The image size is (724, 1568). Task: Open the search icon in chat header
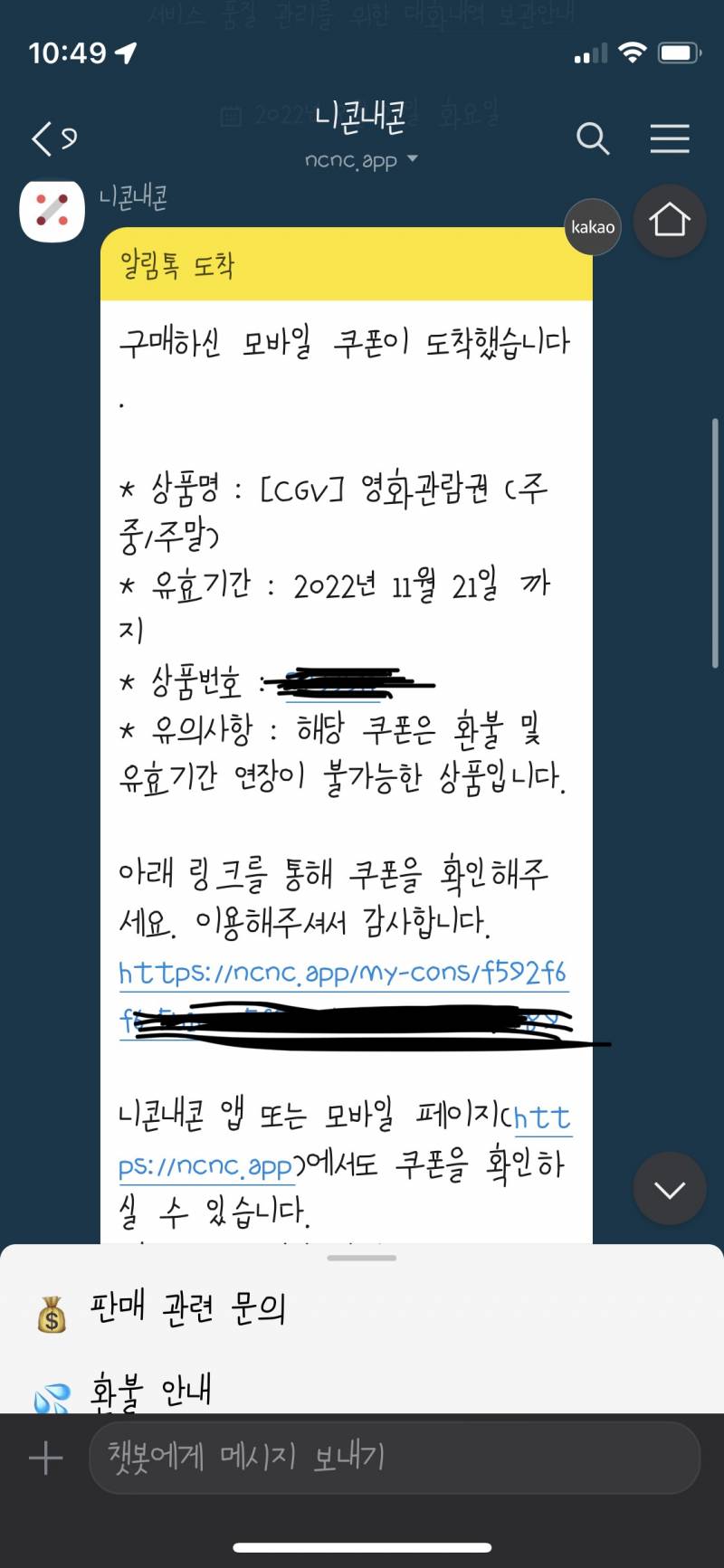[x=594, y=139]
